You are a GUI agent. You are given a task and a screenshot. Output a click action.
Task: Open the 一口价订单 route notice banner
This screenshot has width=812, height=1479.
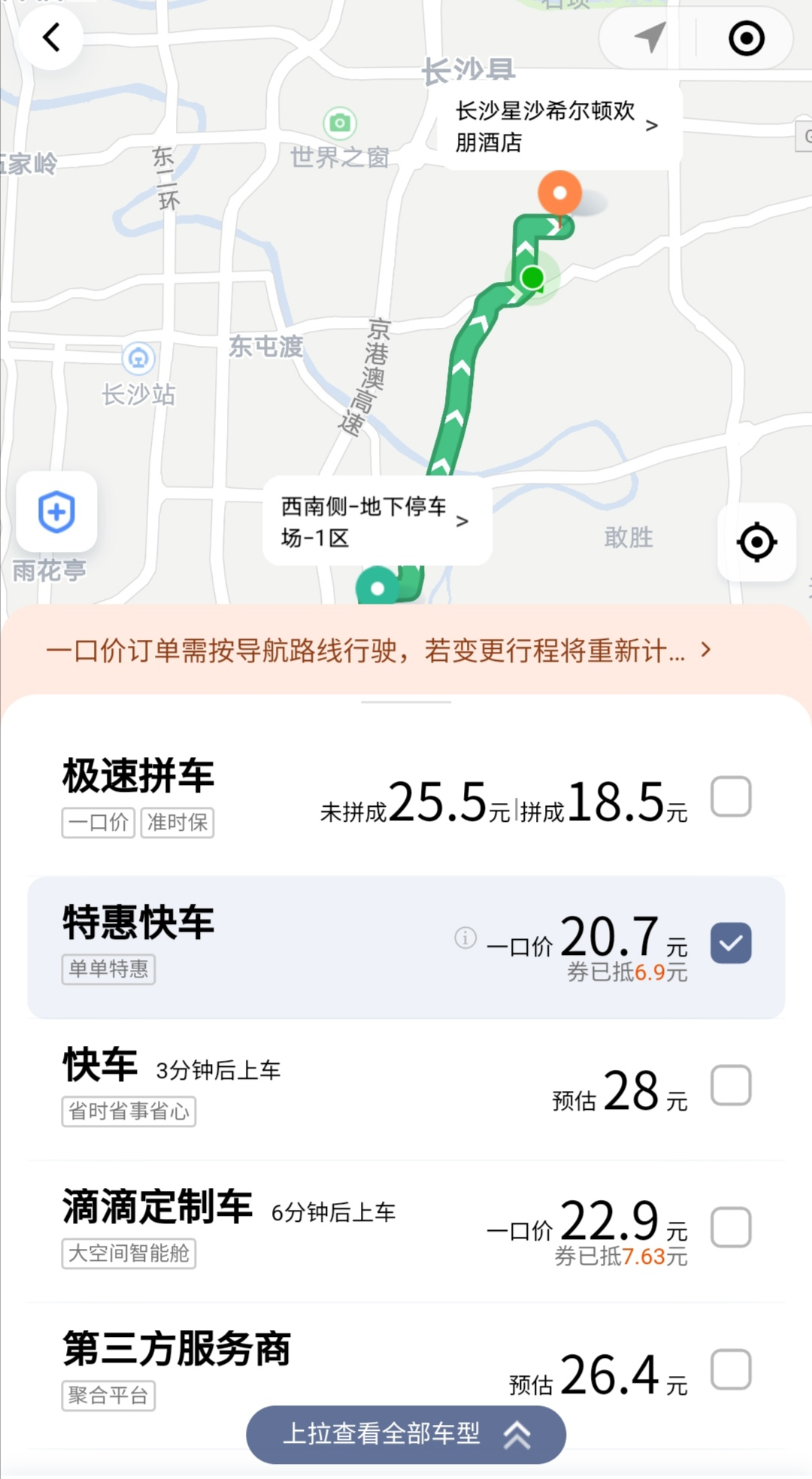[x=380, y=650]
